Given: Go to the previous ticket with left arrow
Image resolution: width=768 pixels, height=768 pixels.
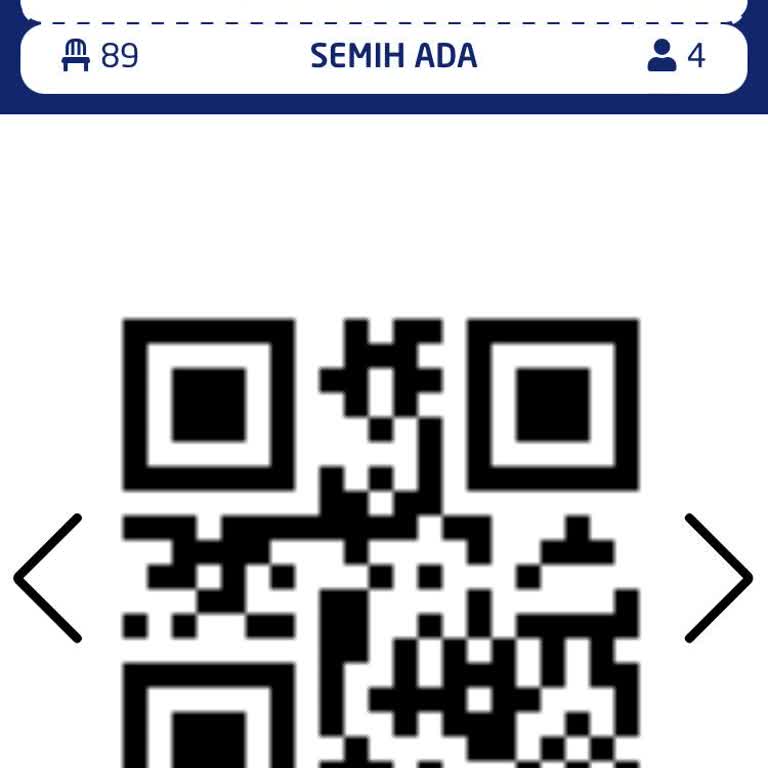Looking at the screenshot, I should 48,578.
